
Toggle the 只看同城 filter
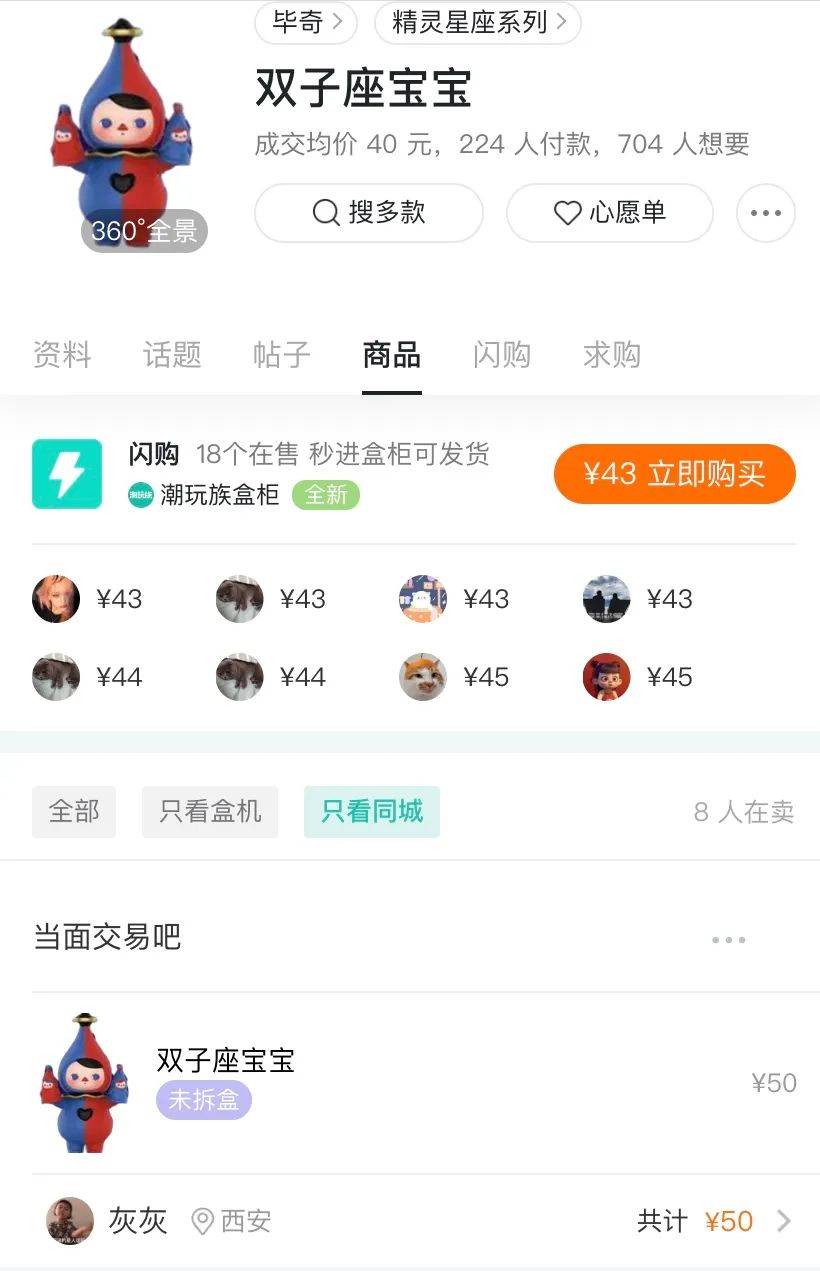(372, 811)
